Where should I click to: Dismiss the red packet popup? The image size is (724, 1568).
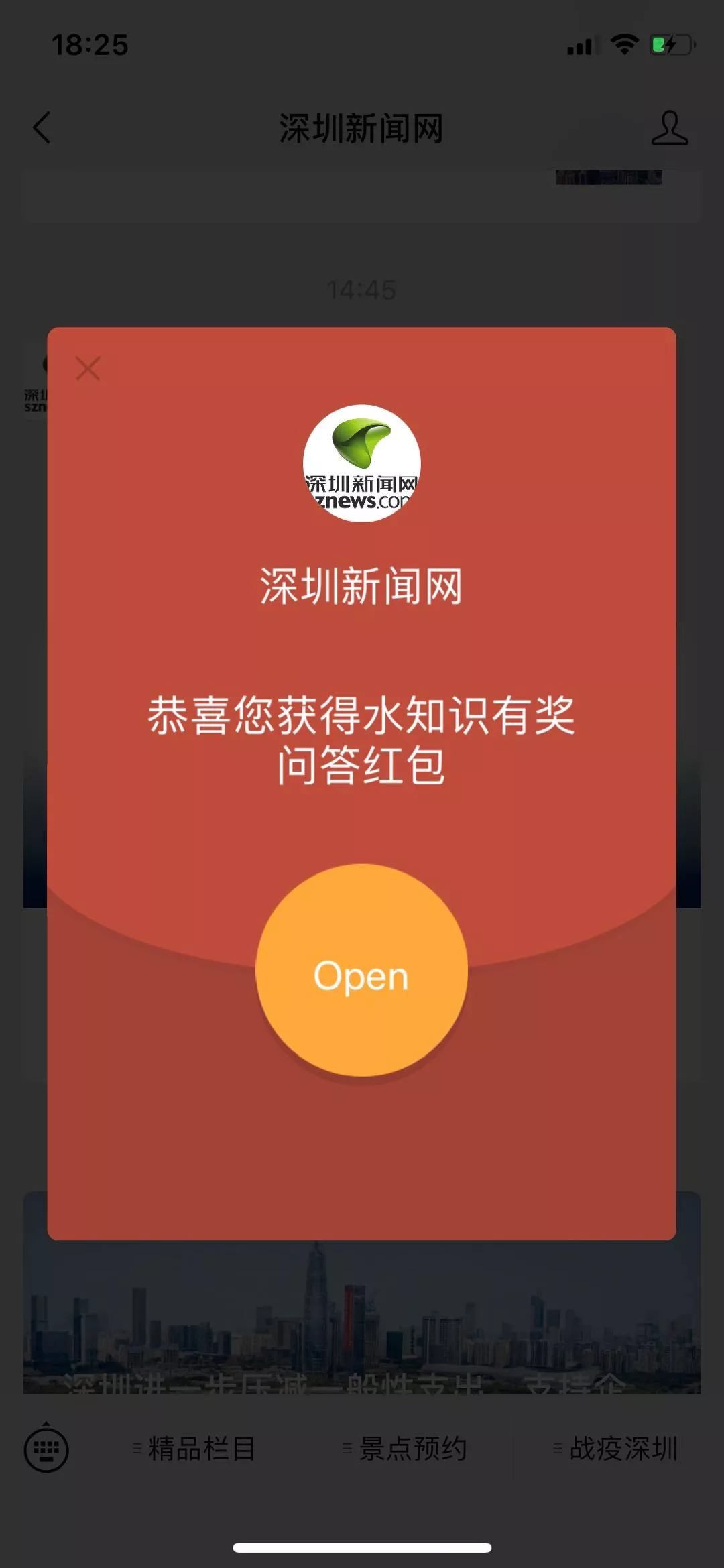pos(88,368)
